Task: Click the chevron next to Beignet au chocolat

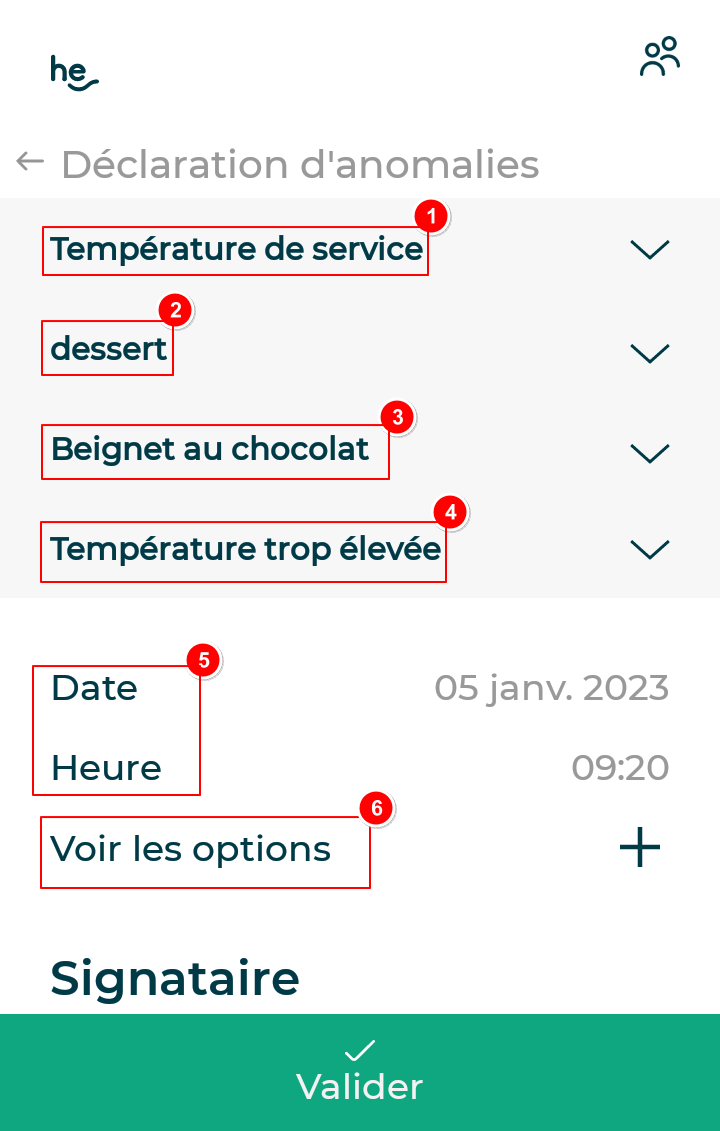Action: (649, 452)
